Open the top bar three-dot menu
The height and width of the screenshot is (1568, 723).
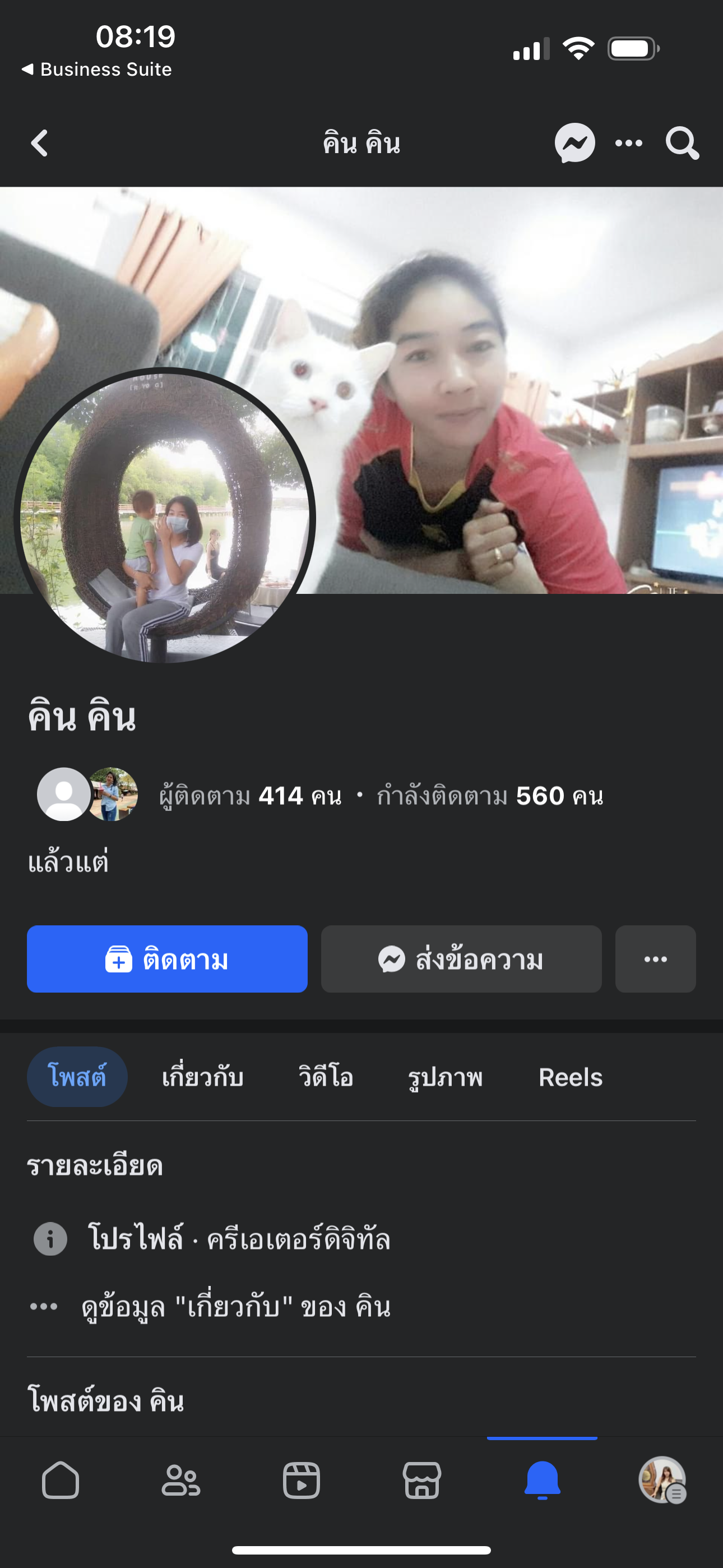point(629,144)
